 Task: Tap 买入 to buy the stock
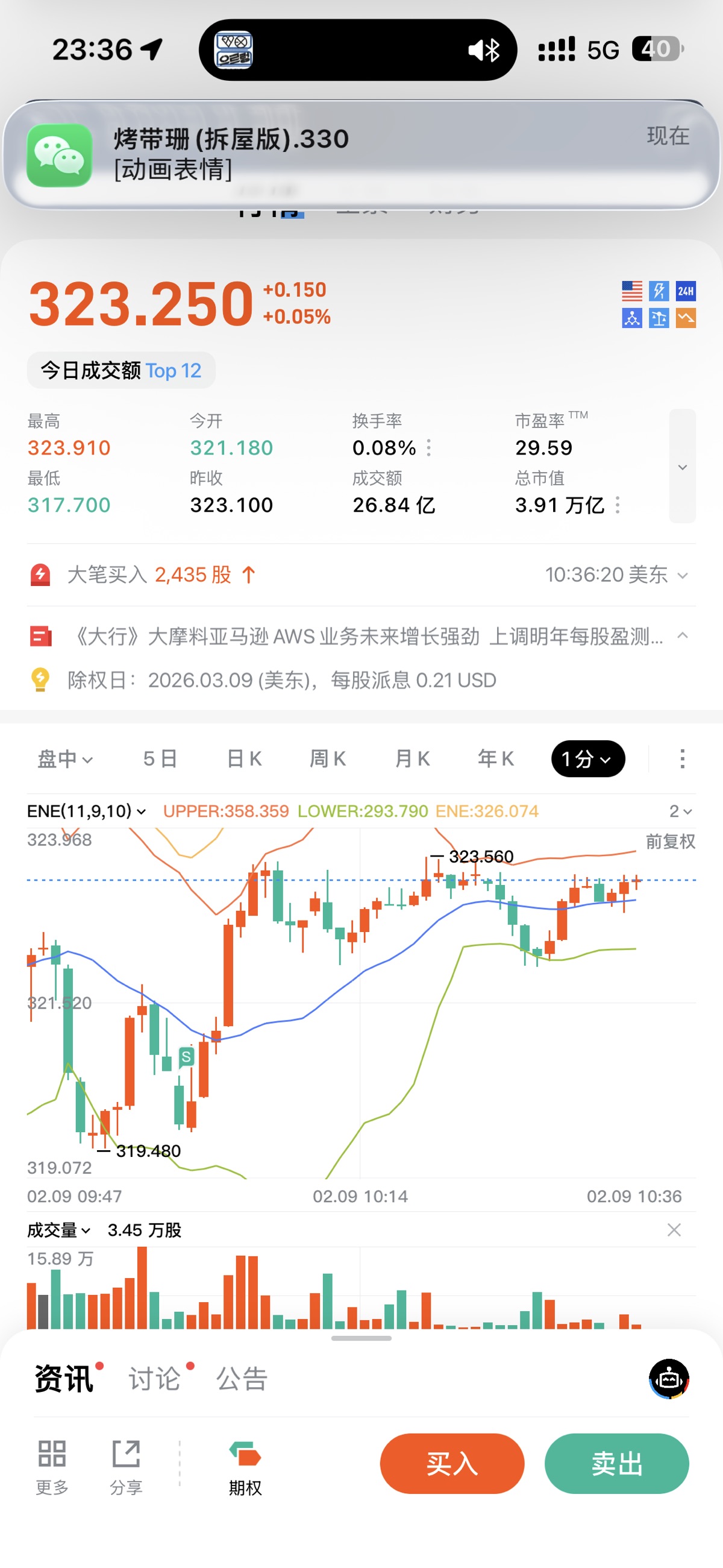coord(451,1463)
